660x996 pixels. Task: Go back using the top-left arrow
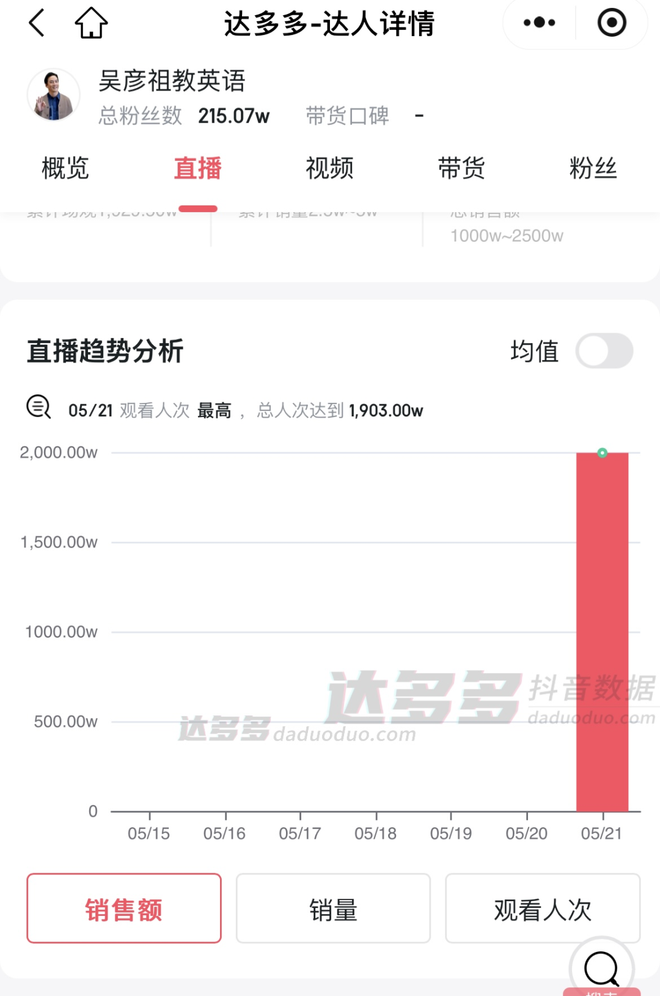point(37,23)
